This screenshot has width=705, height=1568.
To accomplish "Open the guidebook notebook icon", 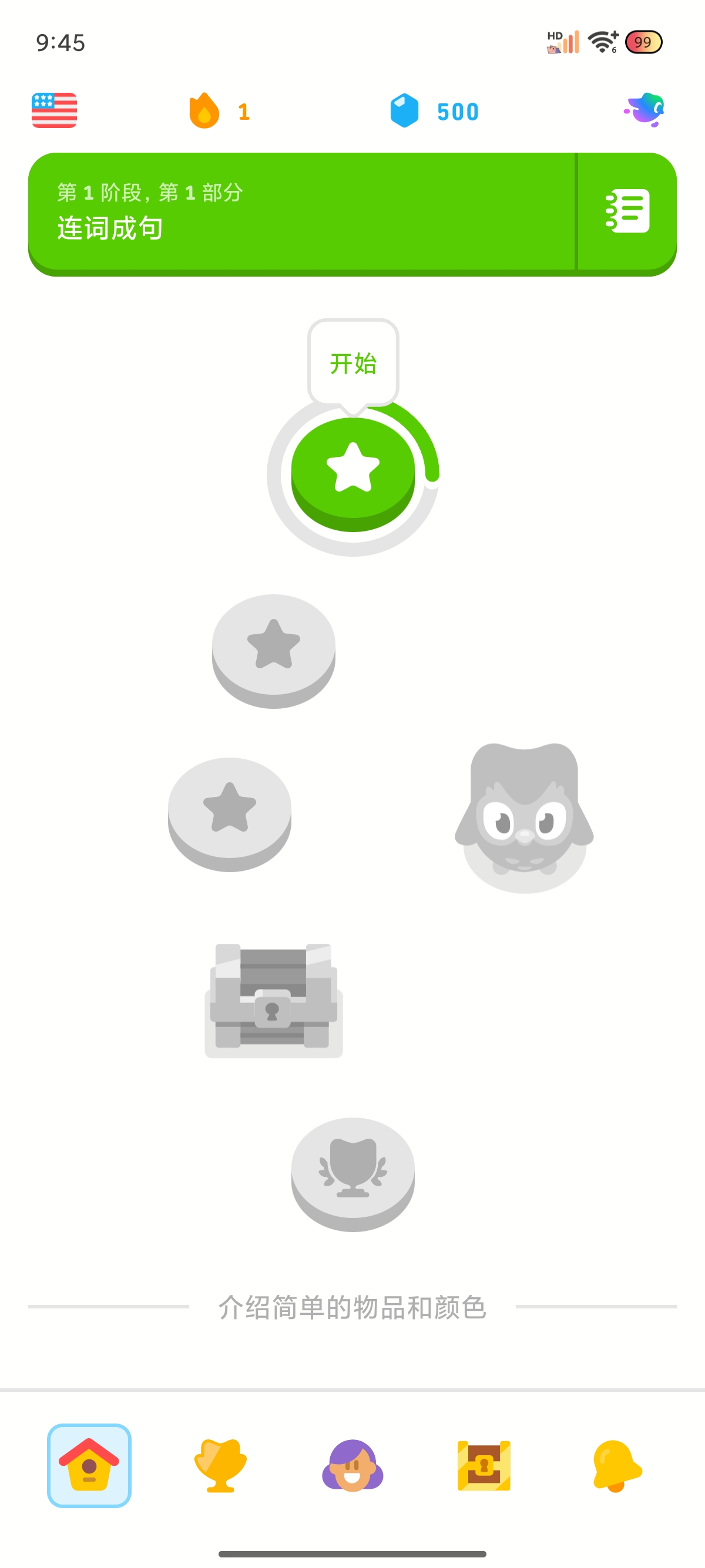I will [x=627, y=211].
